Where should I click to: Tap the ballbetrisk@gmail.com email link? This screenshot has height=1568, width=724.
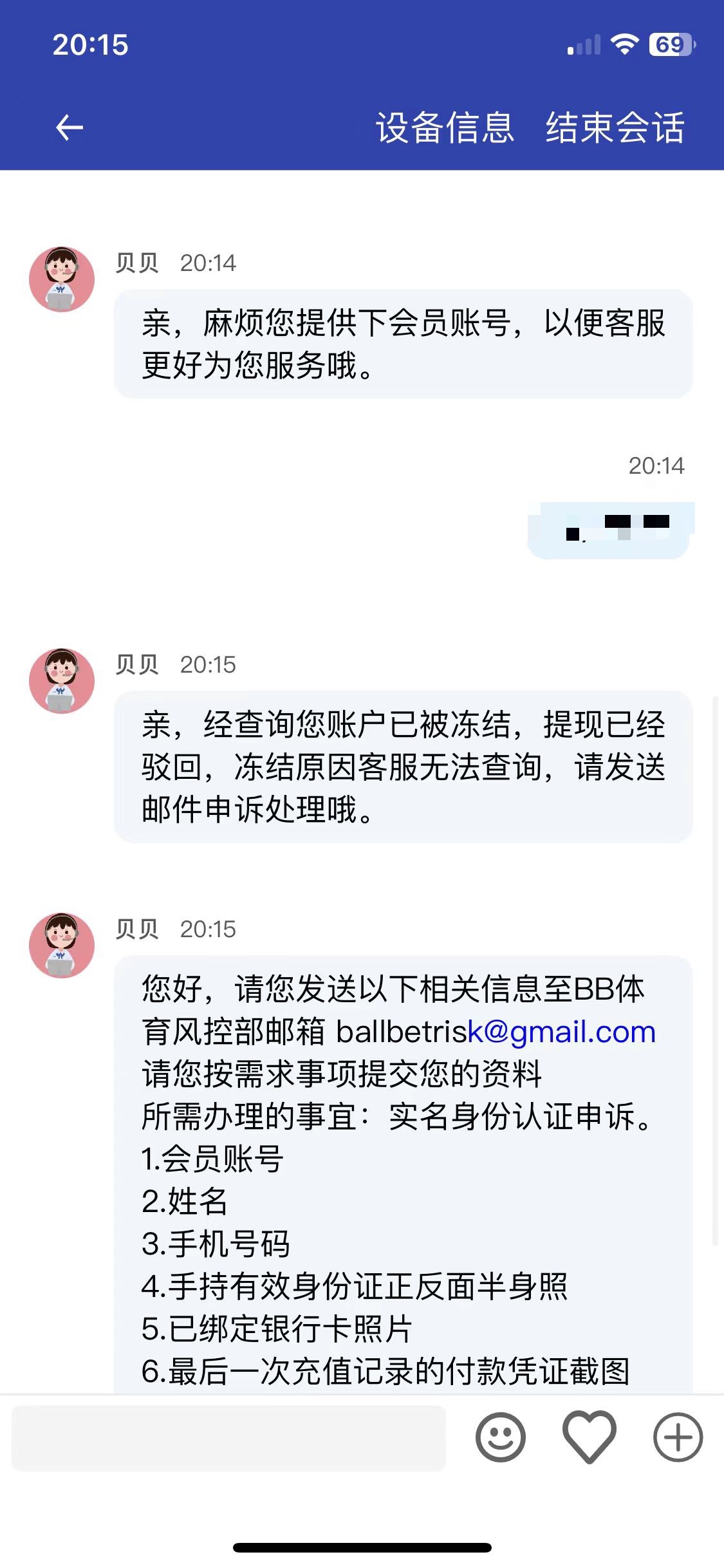pyautogui.click(x=496, y=1032)
